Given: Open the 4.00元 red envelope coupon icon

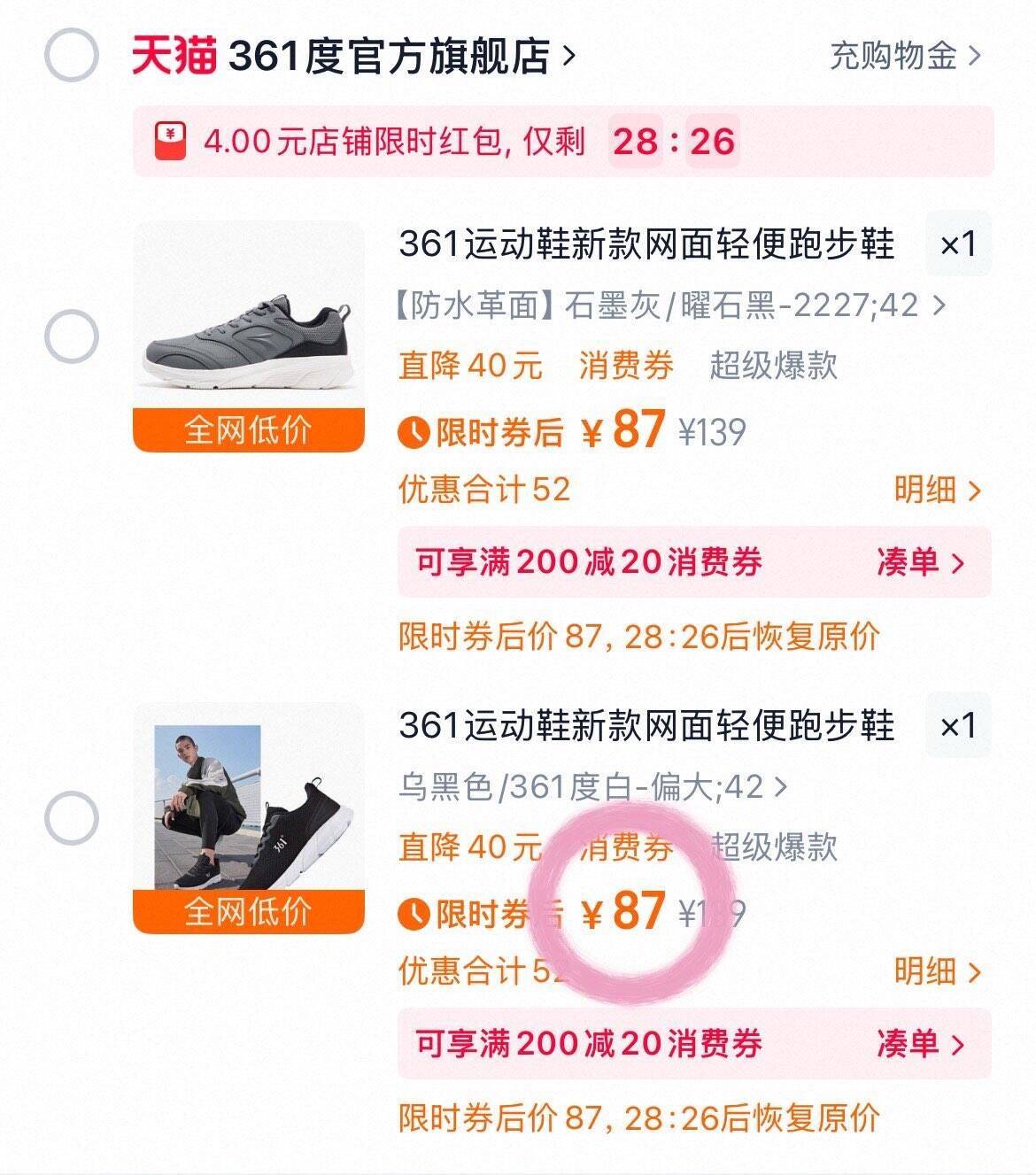Looking at the screenshot, I should [x=171, y=140].
